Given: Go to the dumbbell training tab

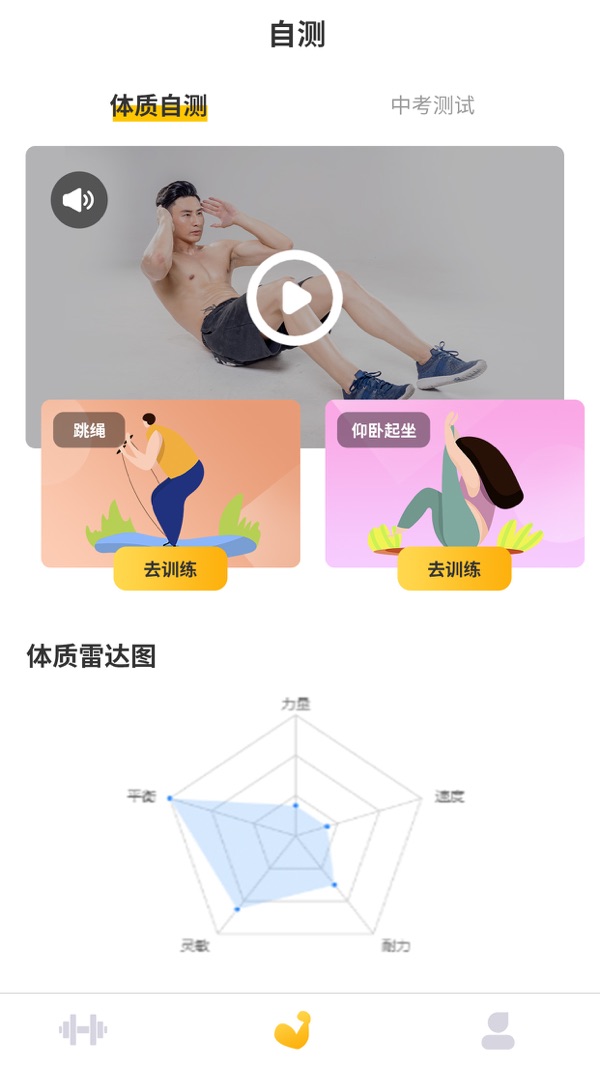Looking at the screenshot, I should tap(83, 1030).
